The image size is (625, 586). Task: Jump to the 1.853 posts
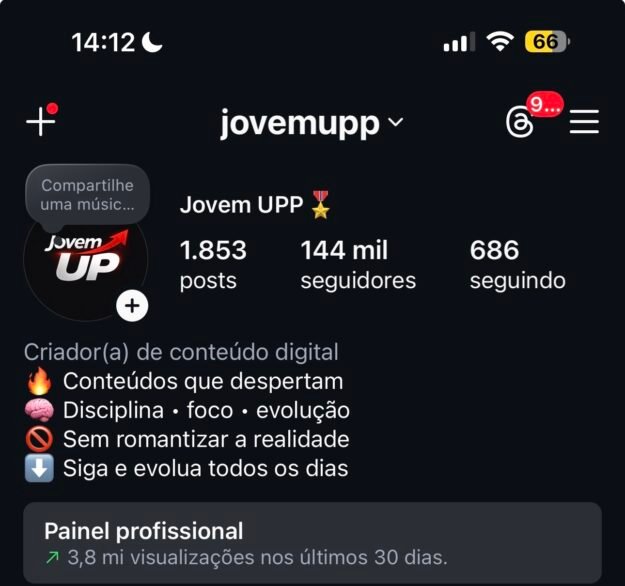213,265
